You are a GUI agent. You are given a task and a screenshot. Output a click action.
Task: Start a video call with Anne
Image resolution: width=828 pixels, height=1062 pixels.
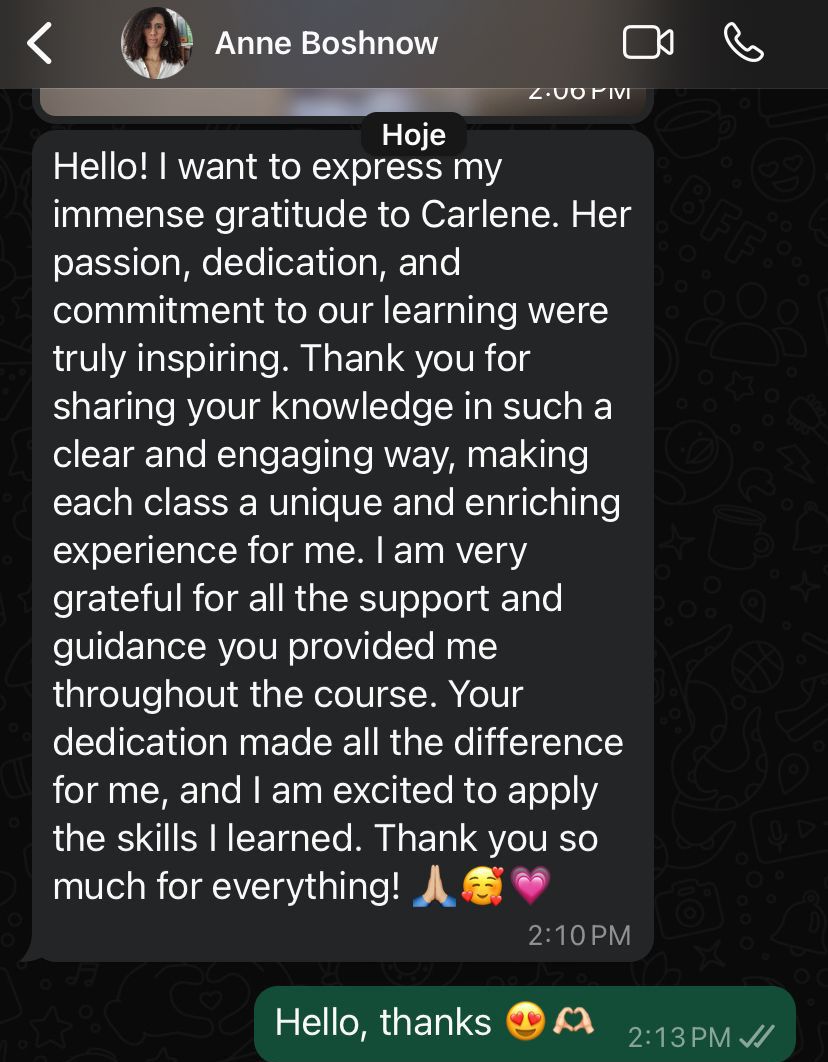[x=648, y=43]
